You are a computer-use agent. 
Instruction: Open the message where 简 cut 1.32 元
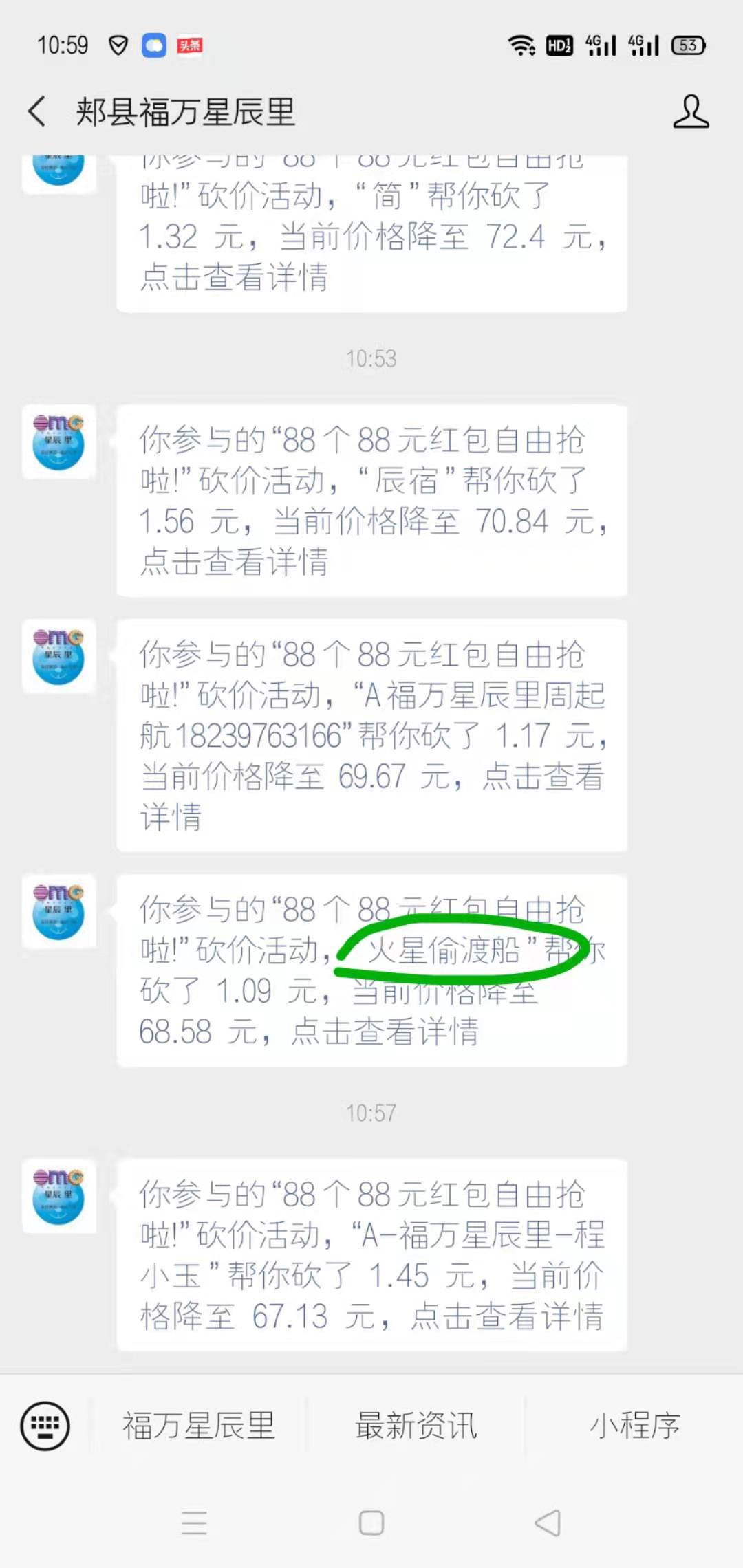[x=371, y=234]
